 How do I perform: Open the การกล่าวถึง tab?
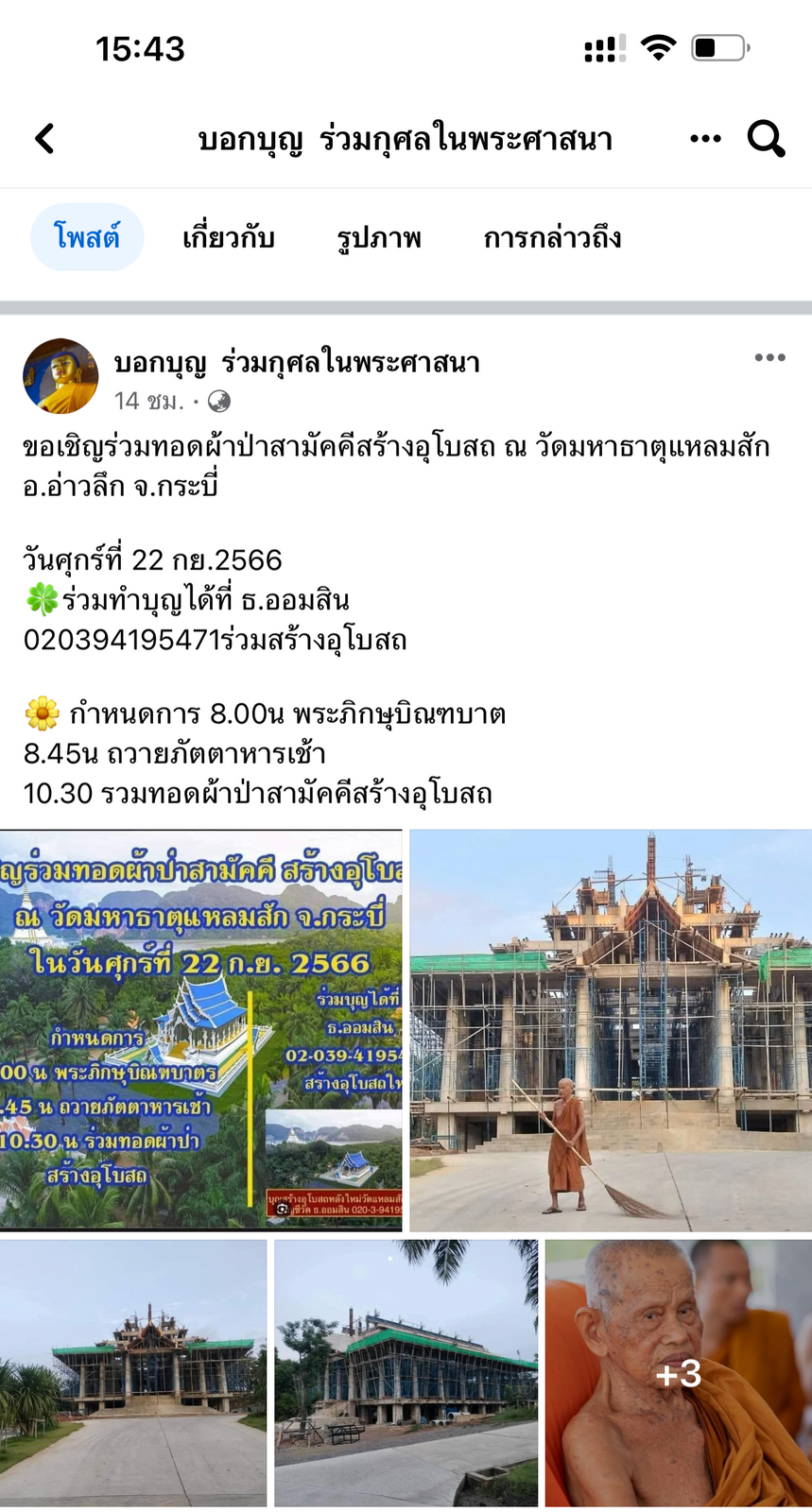point(552,237)
